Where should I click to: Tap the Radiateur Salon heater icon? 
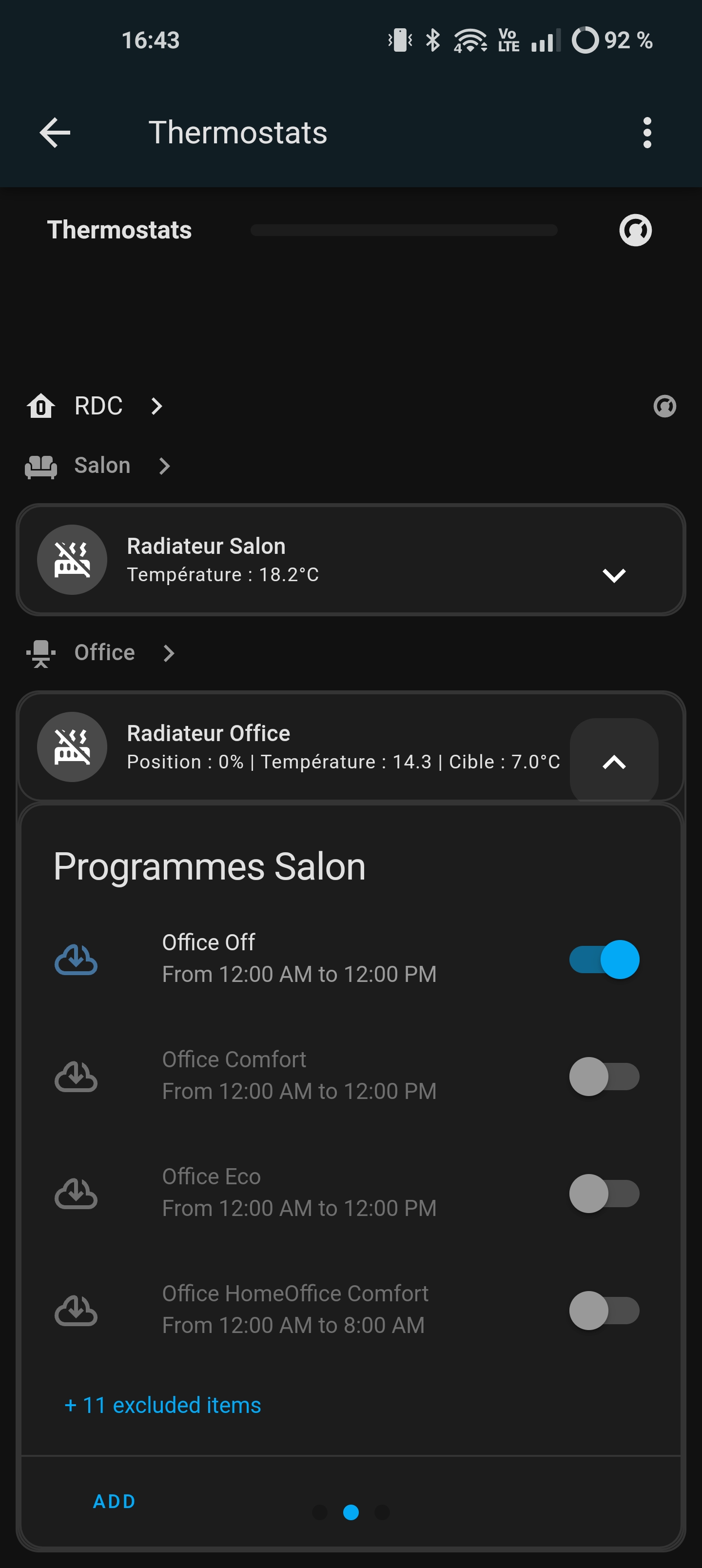point(72,559)
